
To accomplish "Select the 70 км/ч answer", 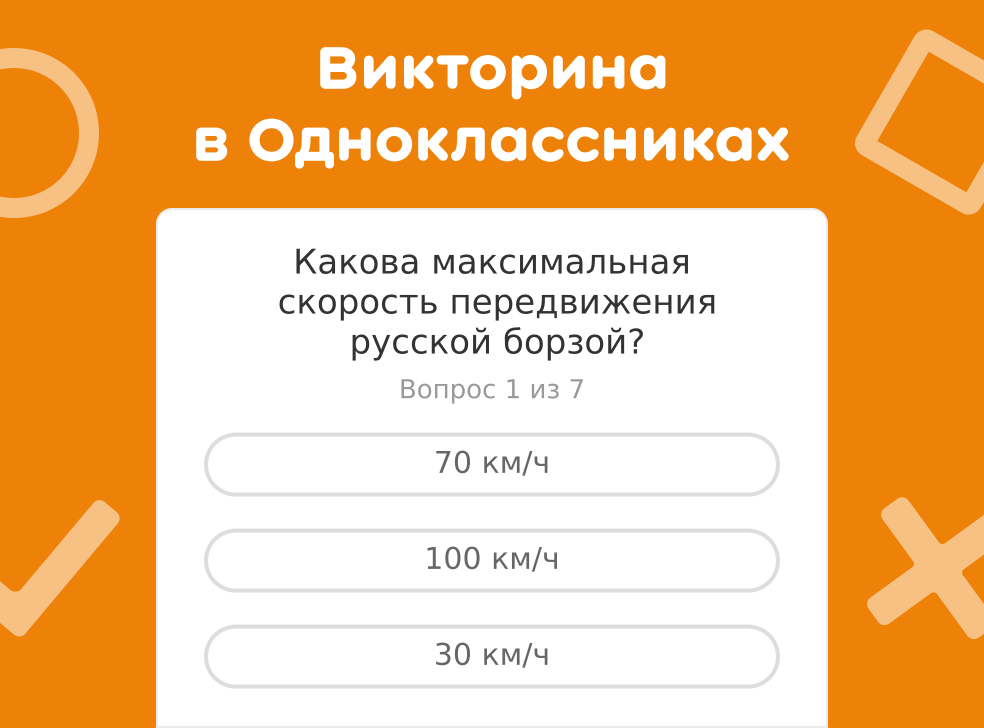I will click(x=491, y=464).
